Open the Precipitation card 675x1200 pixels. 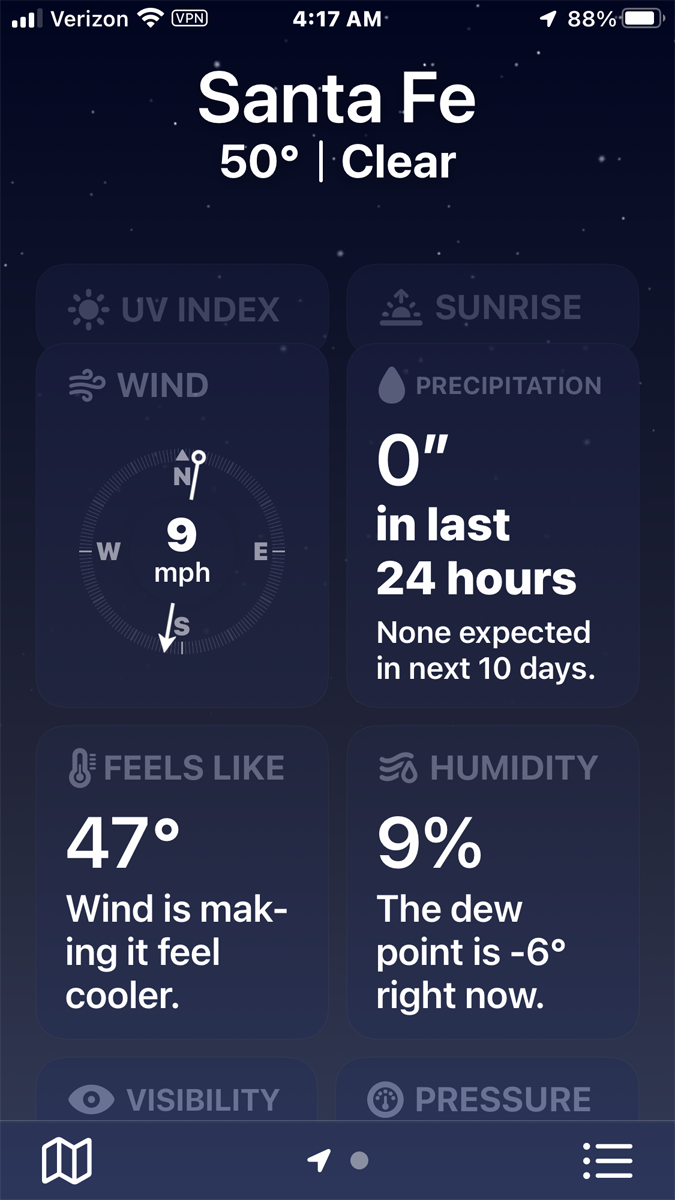[492, 526]
